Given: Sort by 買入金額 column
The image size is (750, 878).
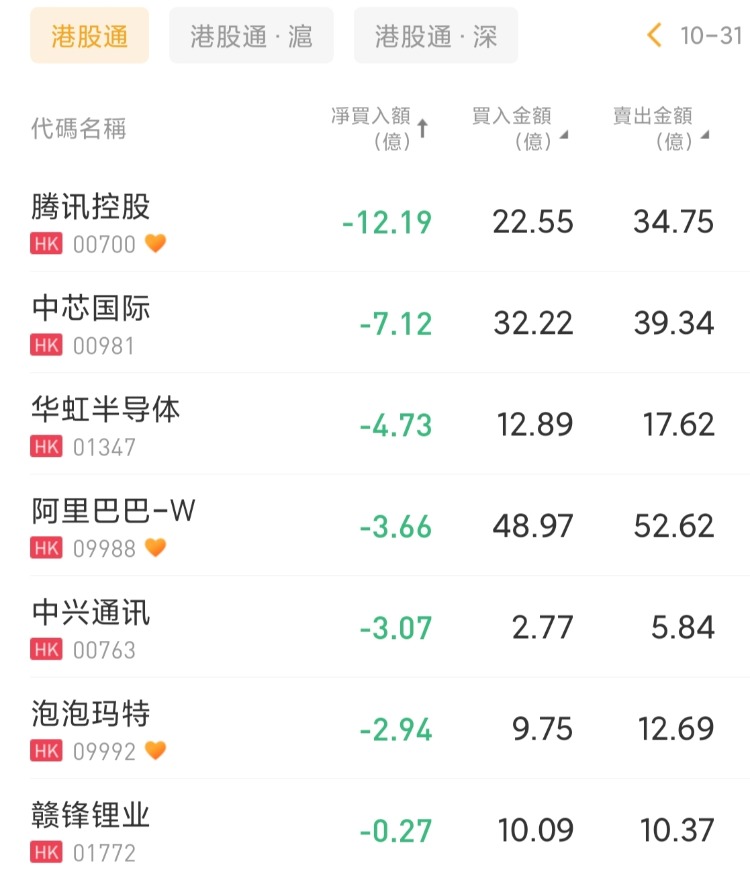Looking at the screenshot, I should (519, 129).
